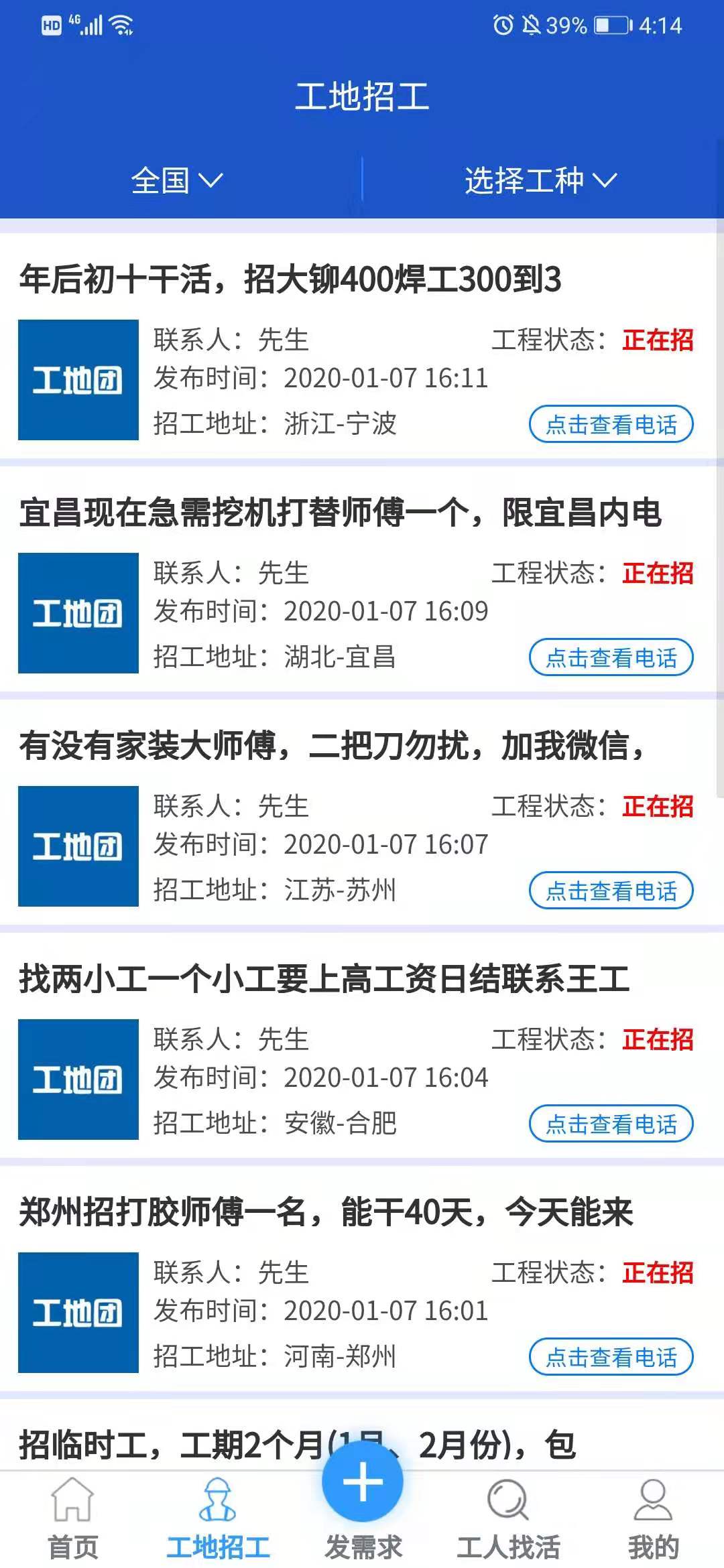Viewport: 724px width, 1568px height.
Task: Open the 宜昌现在急需挖机 job listing
Action: coord(339,513)
